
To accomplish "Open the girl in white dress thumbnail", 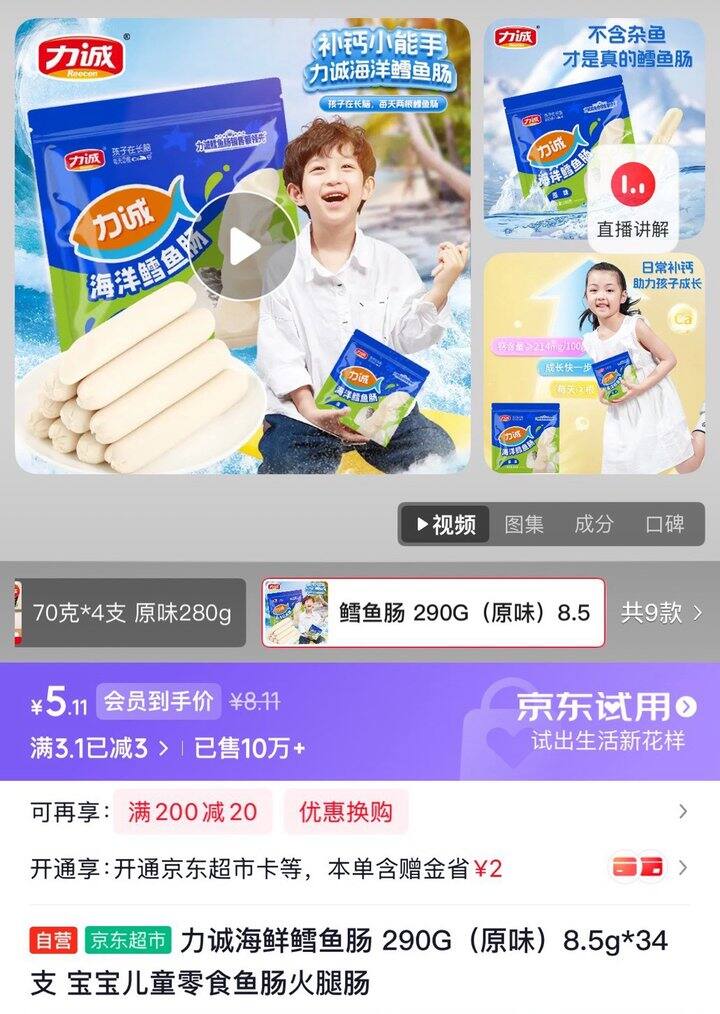I will click(x=602, y=363).
